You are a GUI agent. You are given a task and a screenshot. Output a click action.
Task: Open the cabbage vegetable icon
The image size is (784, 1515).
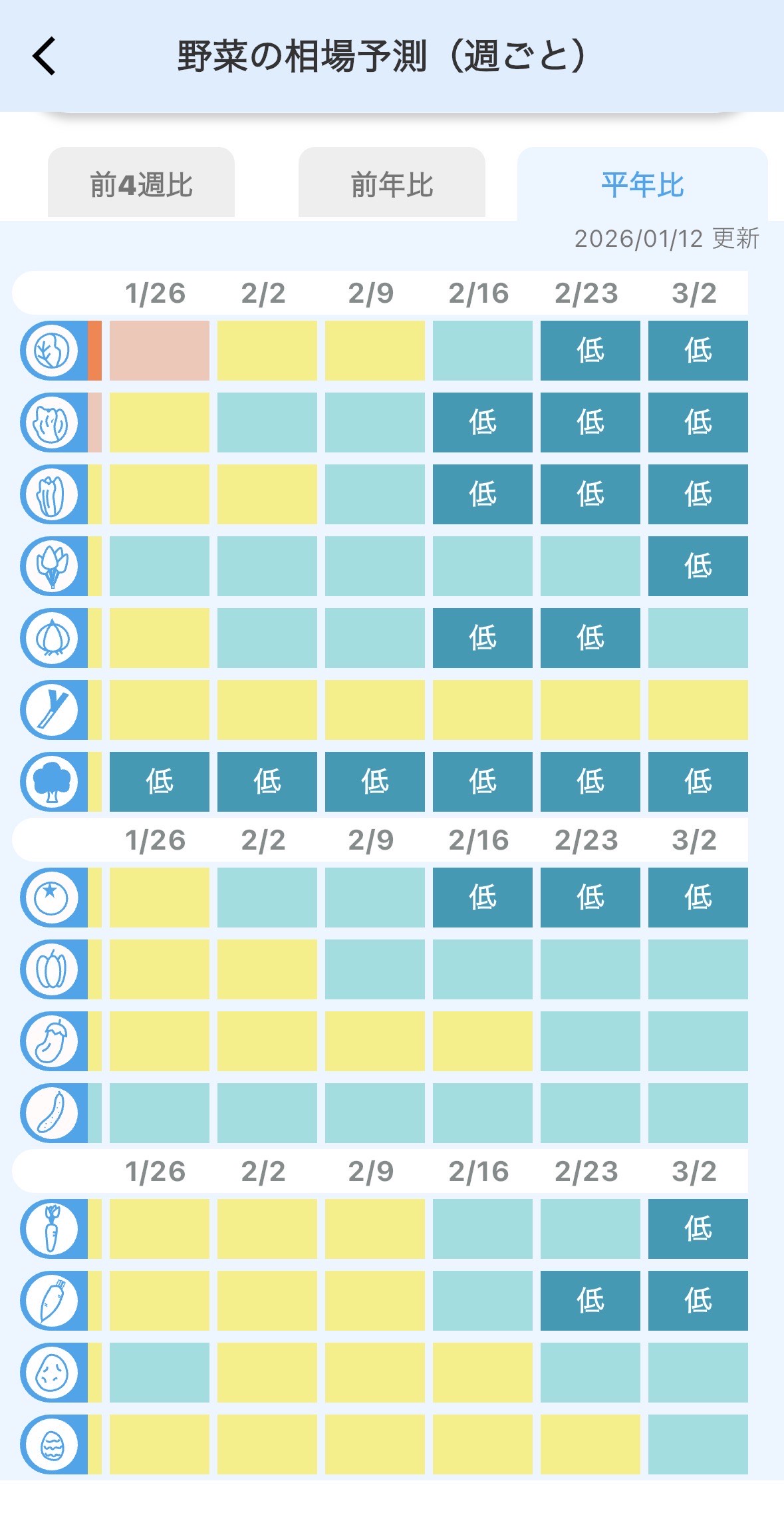[53, 351]
